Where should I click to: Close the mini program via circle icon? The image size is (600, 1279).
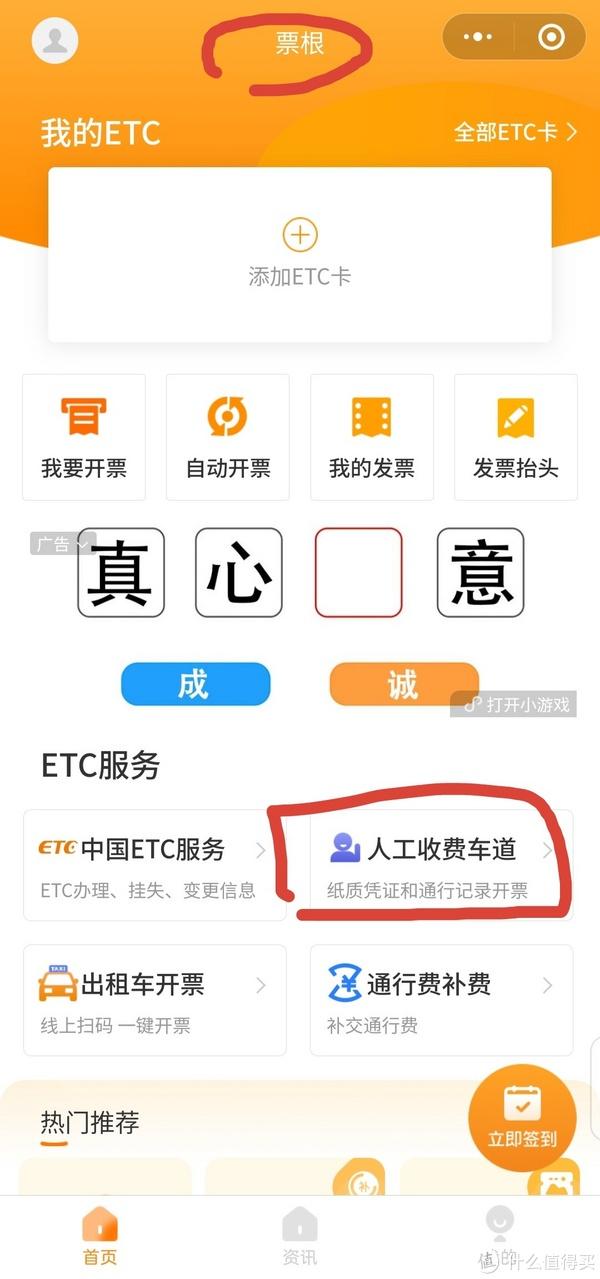551,38
